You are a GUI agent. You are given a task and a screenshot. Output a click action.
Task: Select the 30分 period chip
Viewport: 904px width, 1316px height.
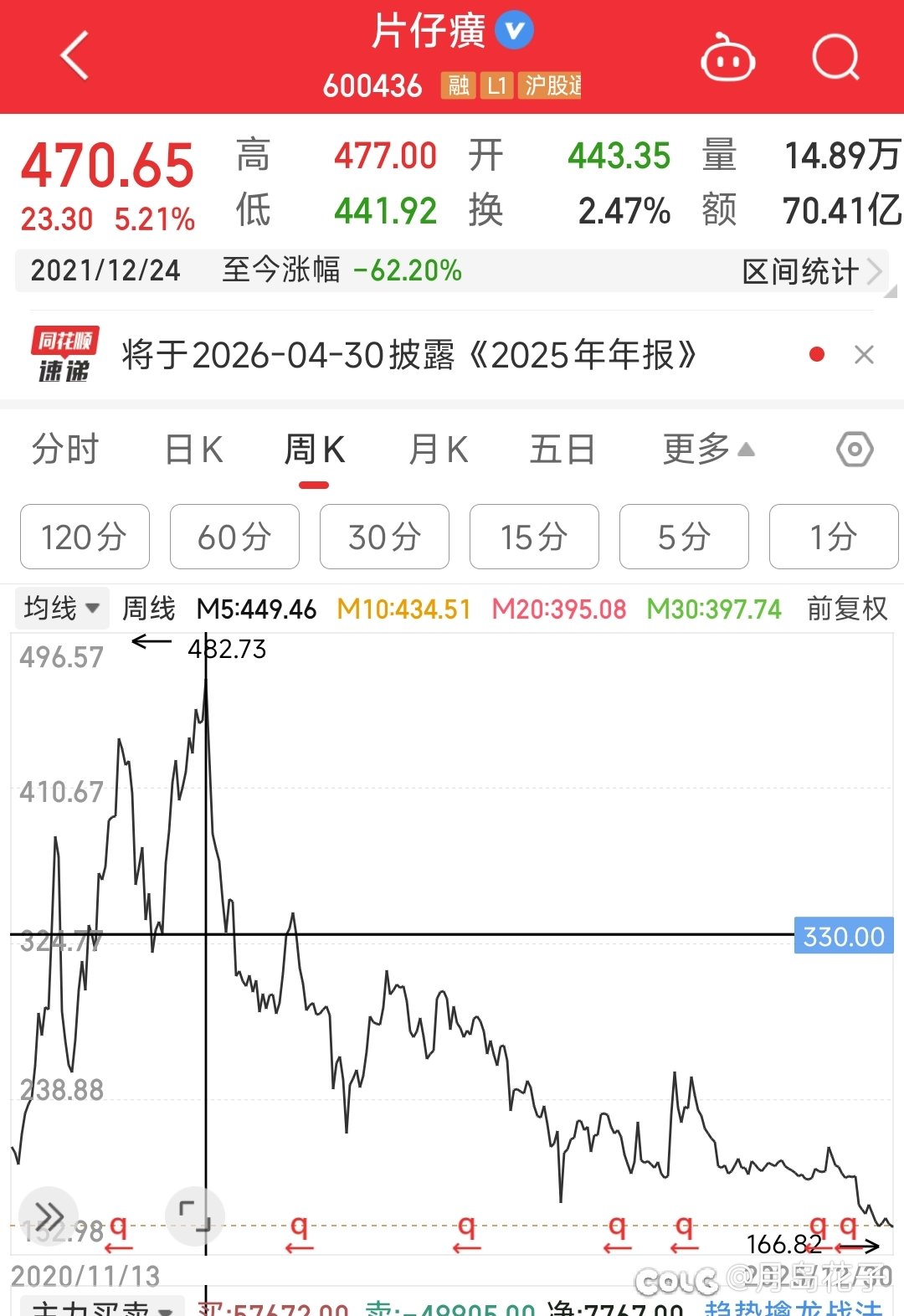[x=384, y=537]
